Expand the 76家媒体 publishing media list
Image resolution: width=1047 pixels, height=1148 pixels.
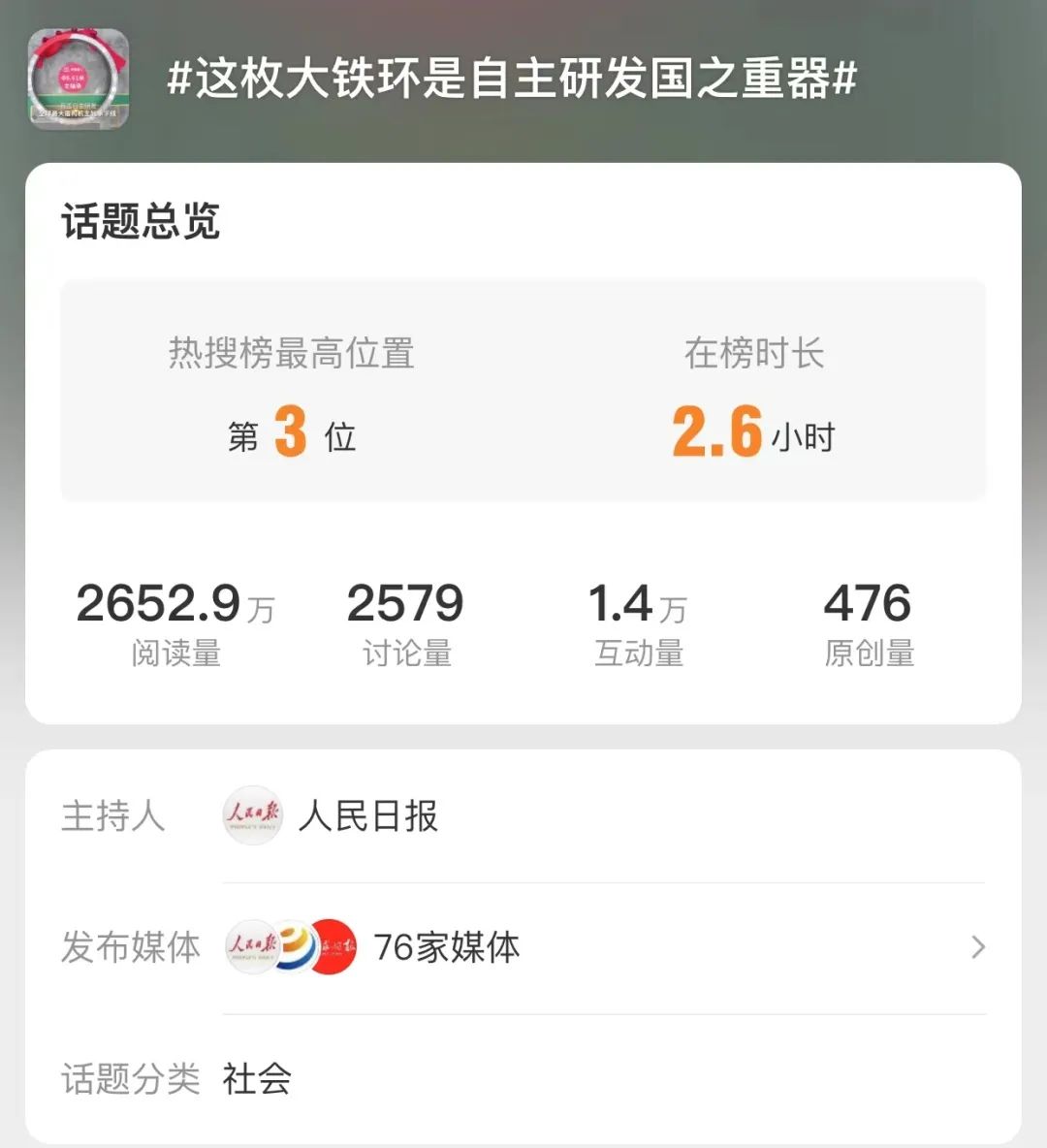pyautogui.click(x=977, y=947)
